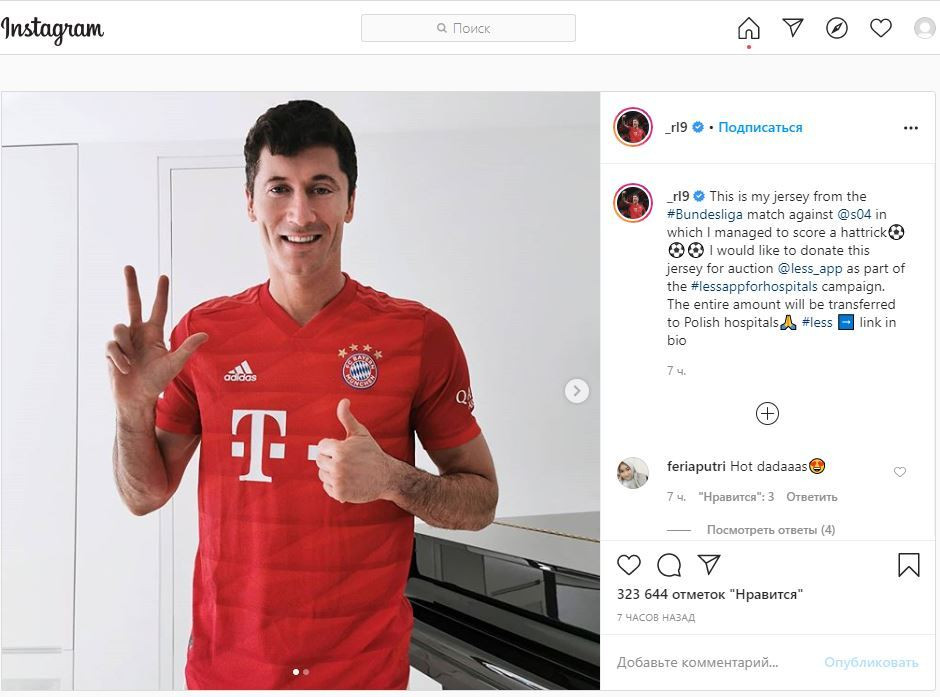Tap Ответить under feriaputri's comment
The image size is (940, 697).
tap(811, 497)
